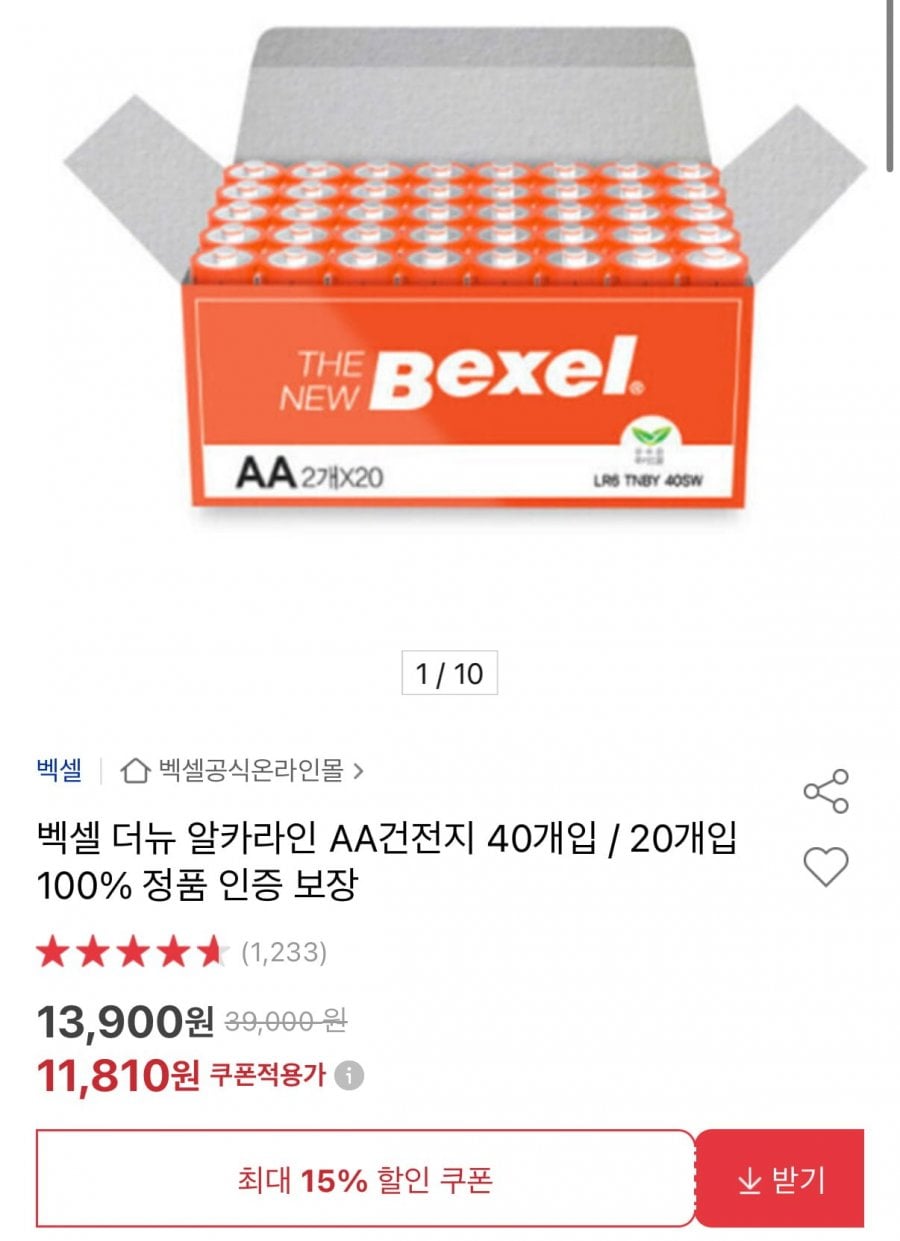
Task: Open the 벡셀 brand link
Action: (x=58, y=770)
